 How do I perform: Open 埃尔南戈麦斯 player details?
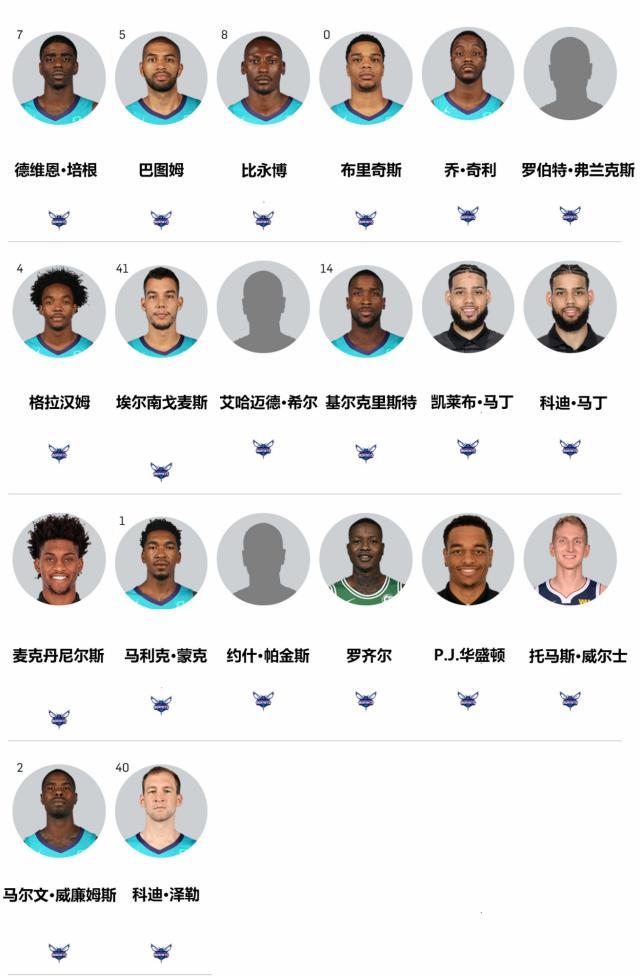tap(161, 311)
